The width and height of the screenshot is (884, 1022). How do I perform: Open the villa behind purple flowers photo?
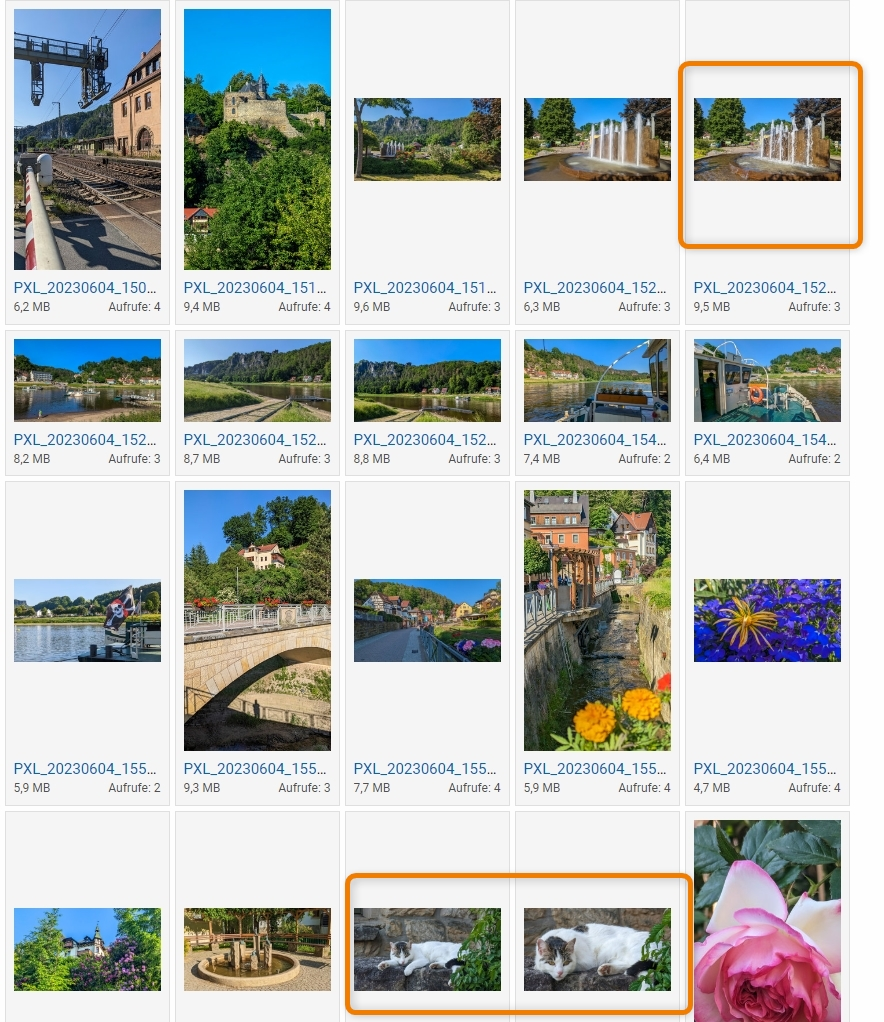point(87,949)
